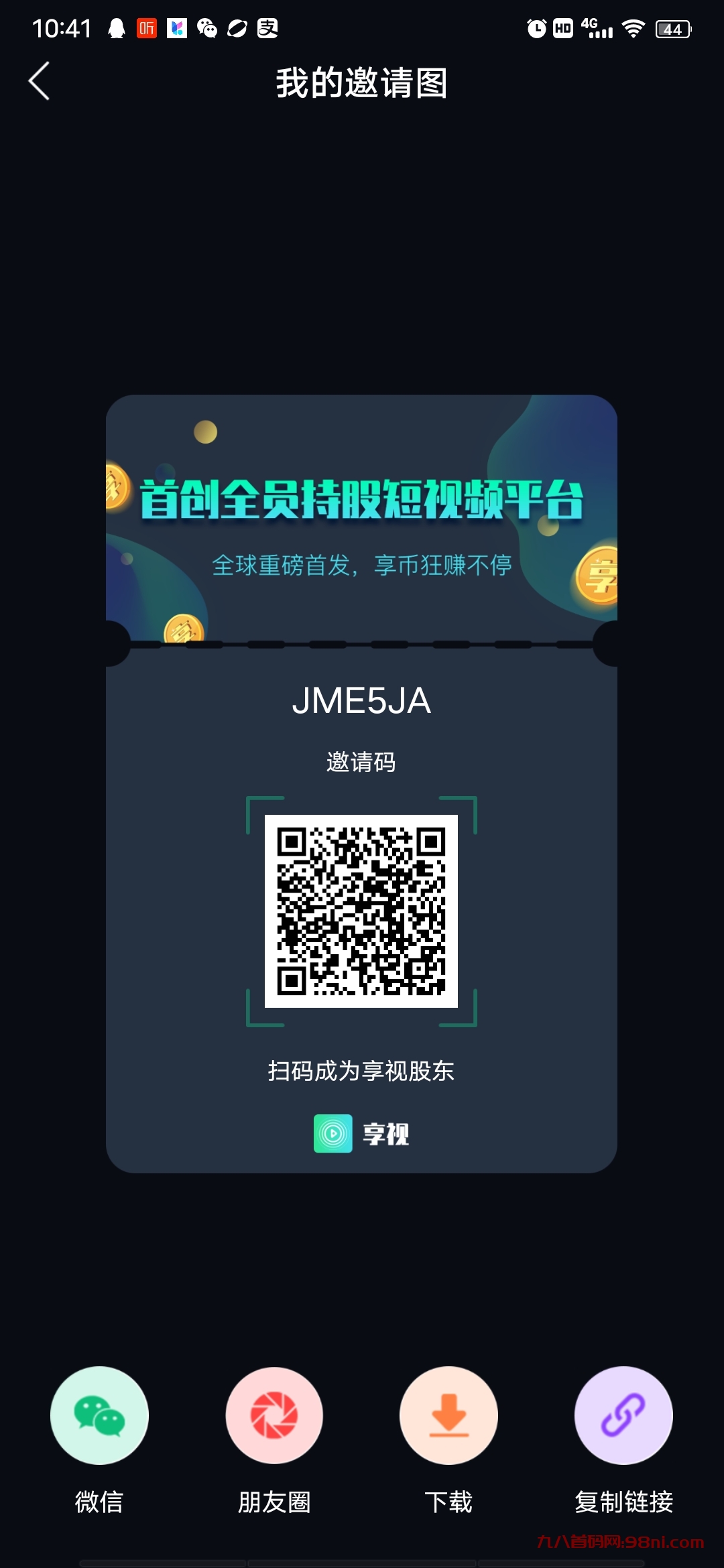Screen dimensions: 724x1568
Task: Tap the back arrow to go back
Action: tap(38, 80)
